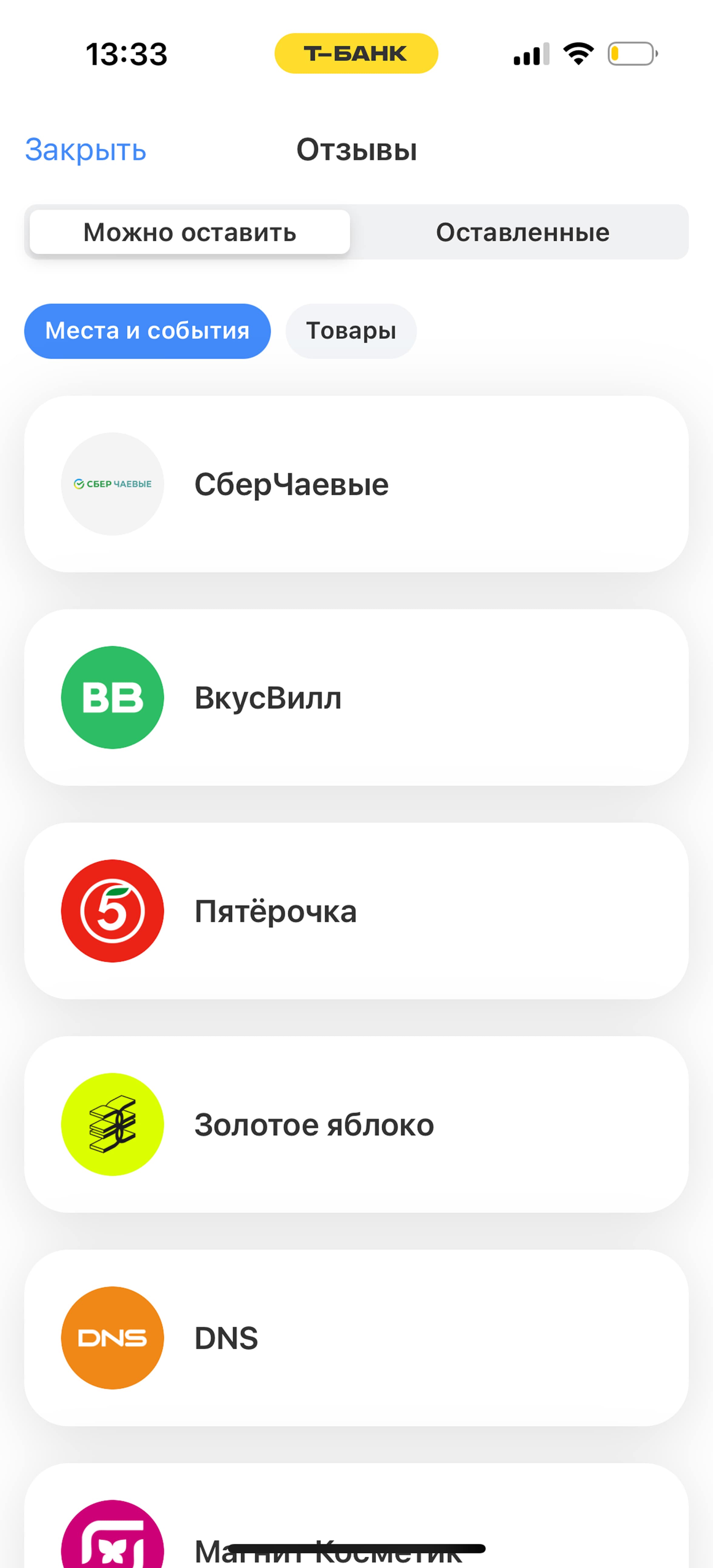Close the reviews screen via Закрыть

coord(85,150)
